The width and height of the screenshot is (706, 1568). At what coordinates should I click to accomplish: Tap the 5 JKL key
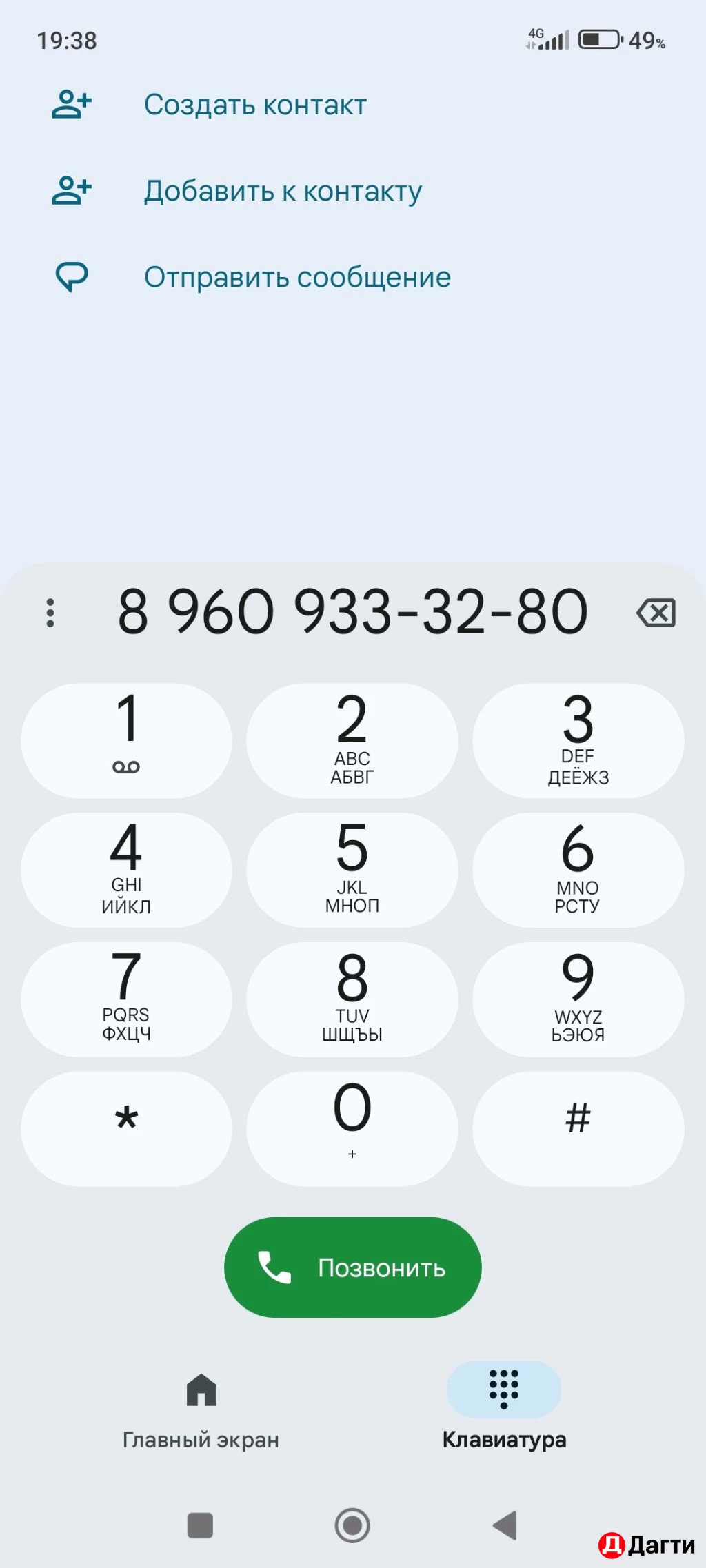pyautogui.click(x=352, y=870)
